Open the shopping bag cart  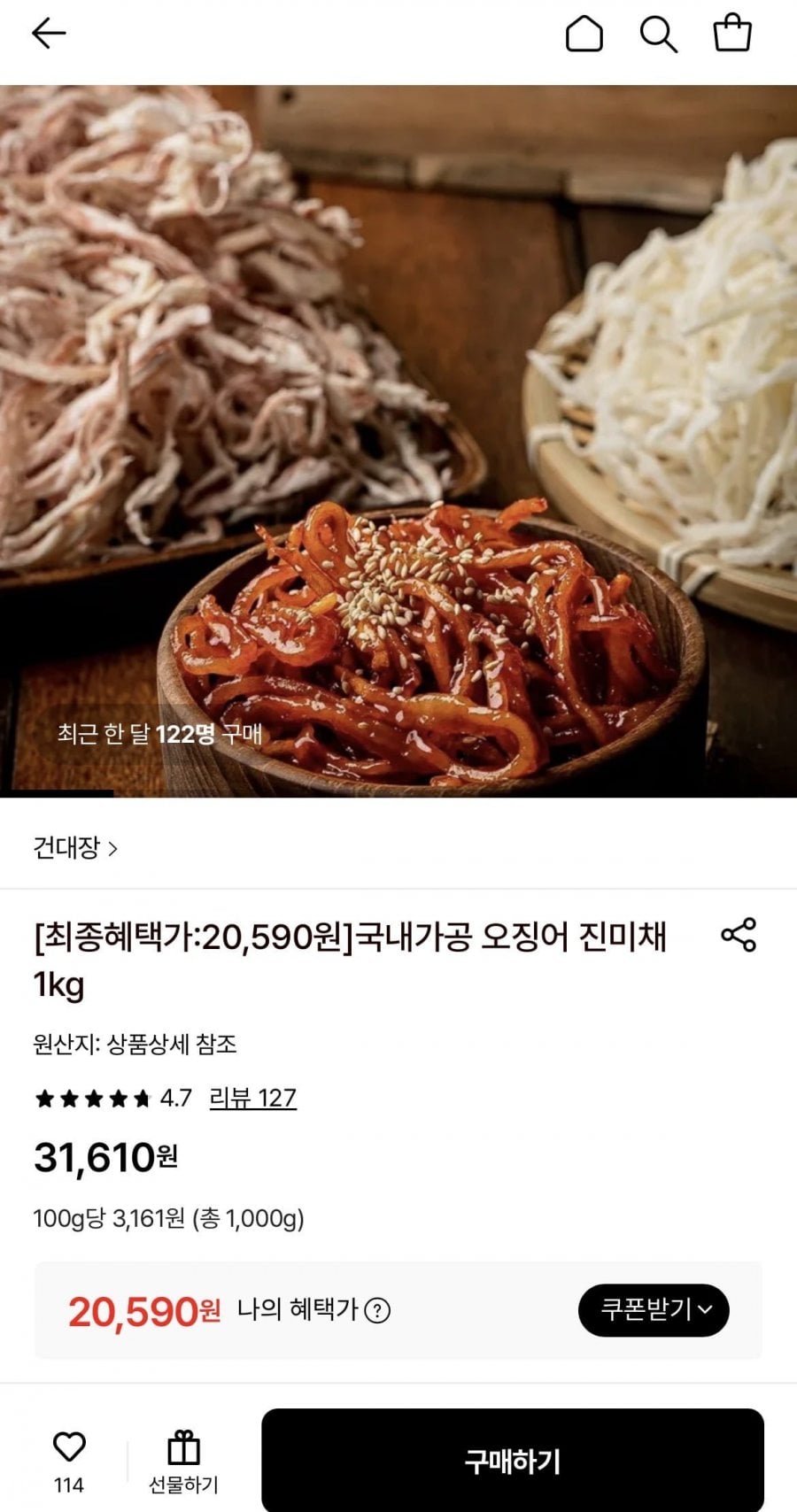coord(732,34)
